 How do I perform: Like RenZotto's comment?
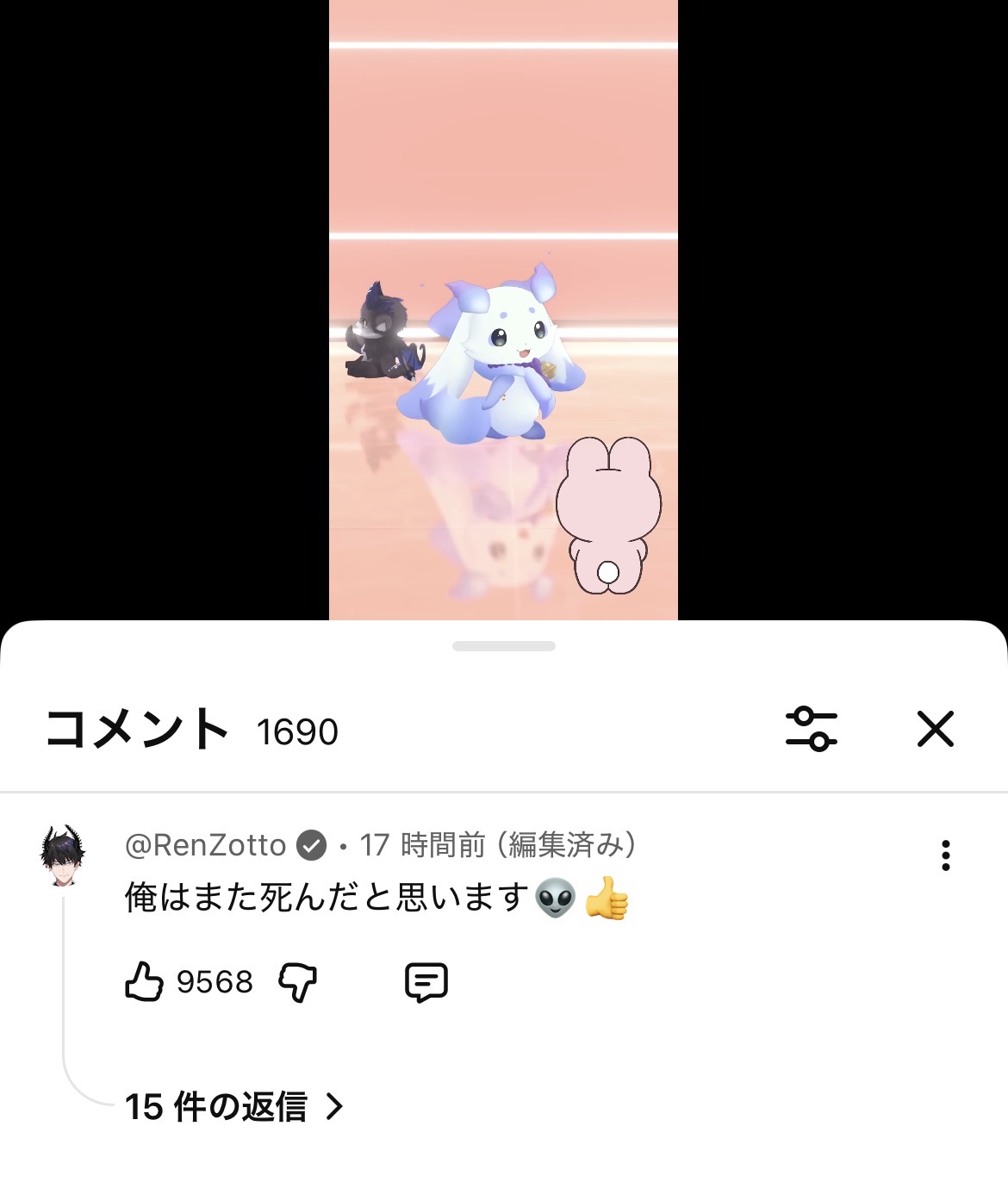[x=144, y=981]
